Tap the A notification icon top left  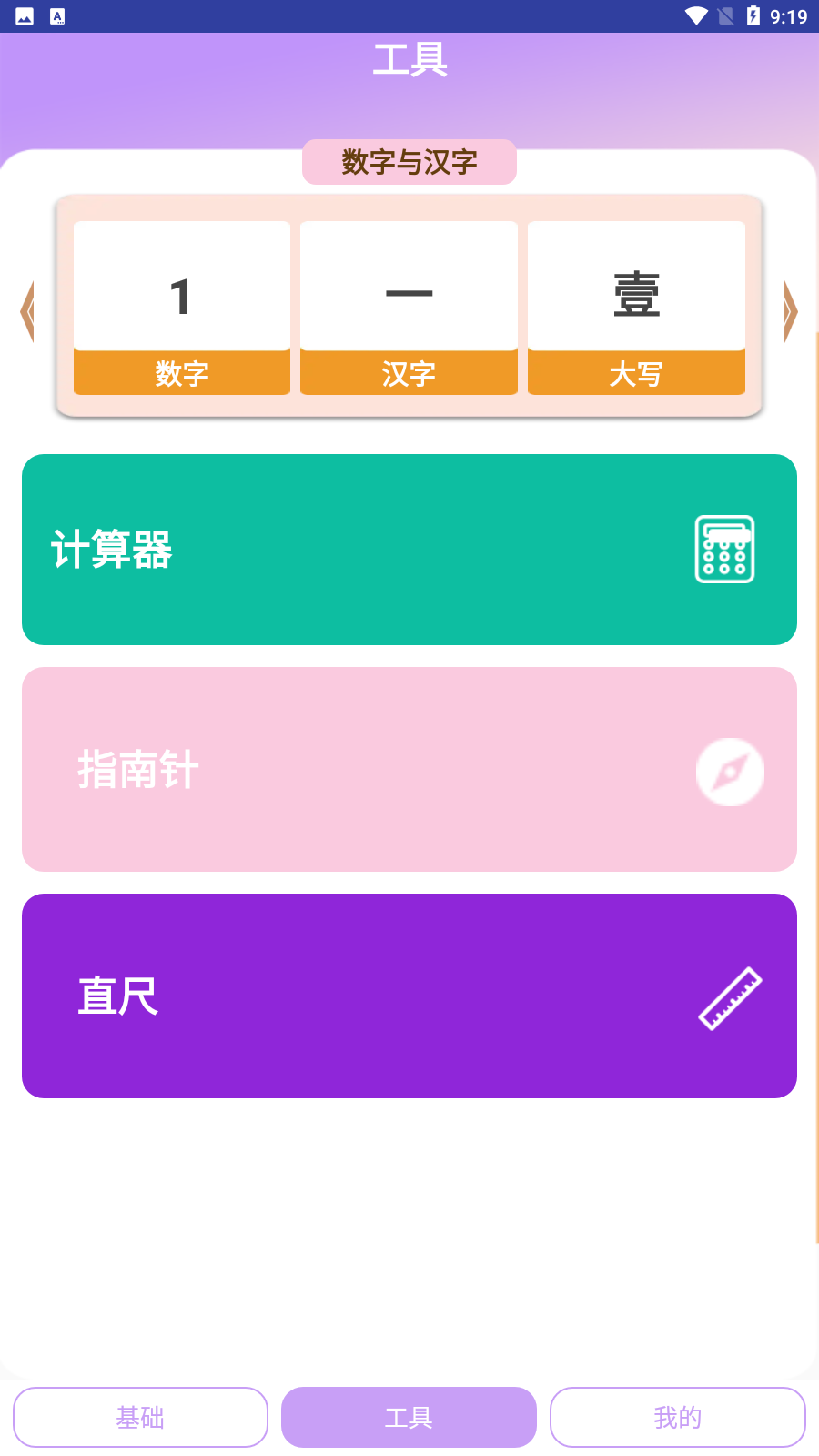pos(59,15)
